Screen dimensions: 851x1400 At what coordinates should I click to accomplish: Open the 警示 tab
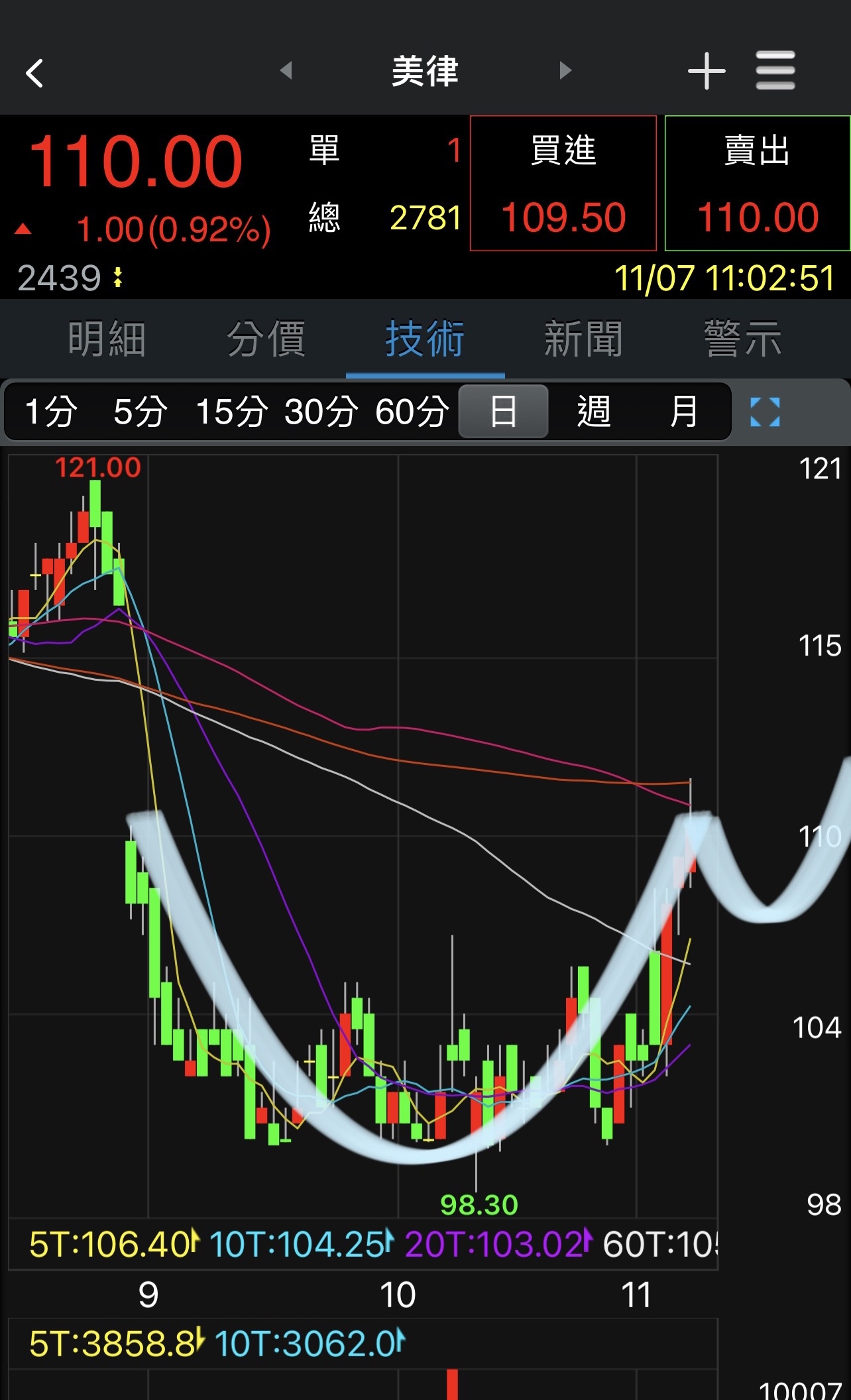(x=742, y=339)
